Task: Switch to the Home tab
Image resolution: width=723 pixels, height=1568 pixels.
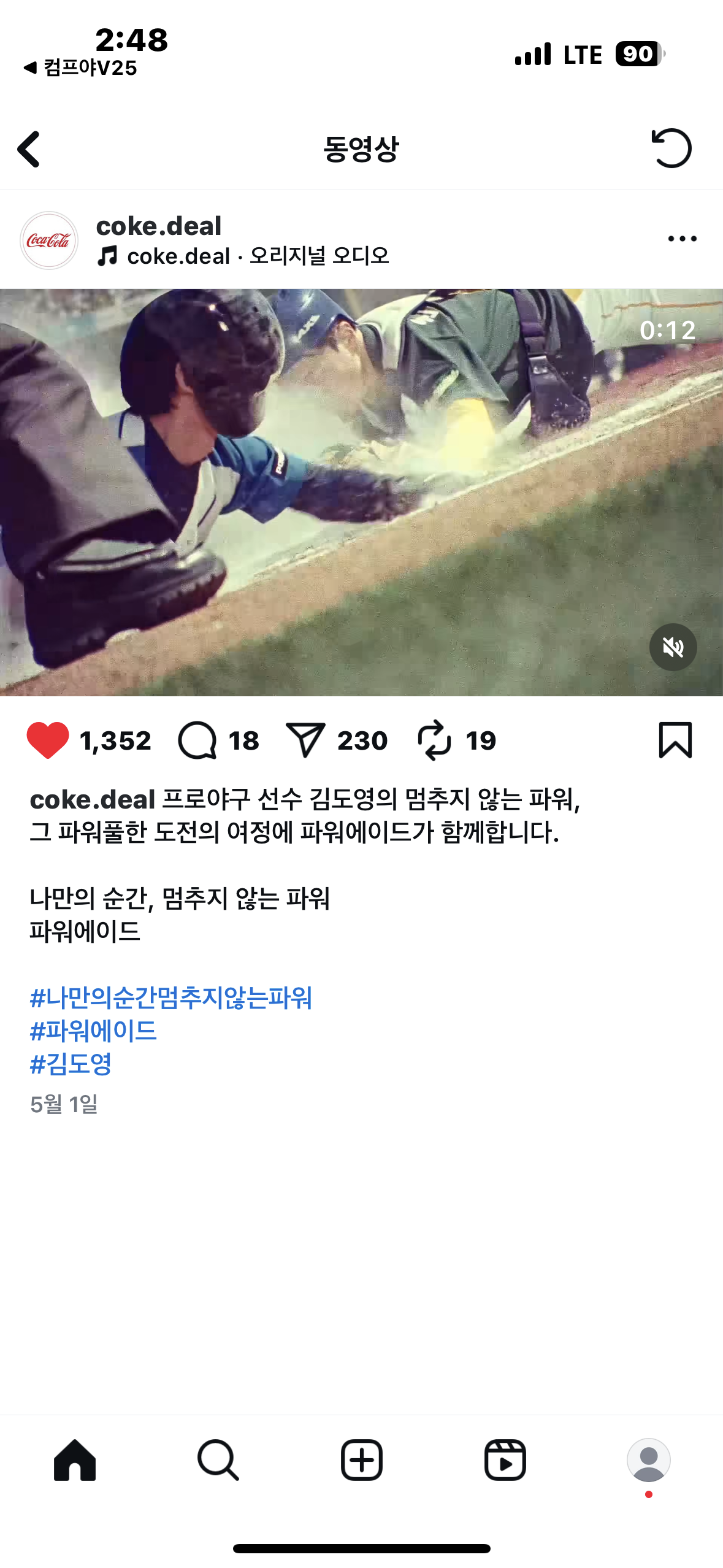Action: coord(75,1460)
